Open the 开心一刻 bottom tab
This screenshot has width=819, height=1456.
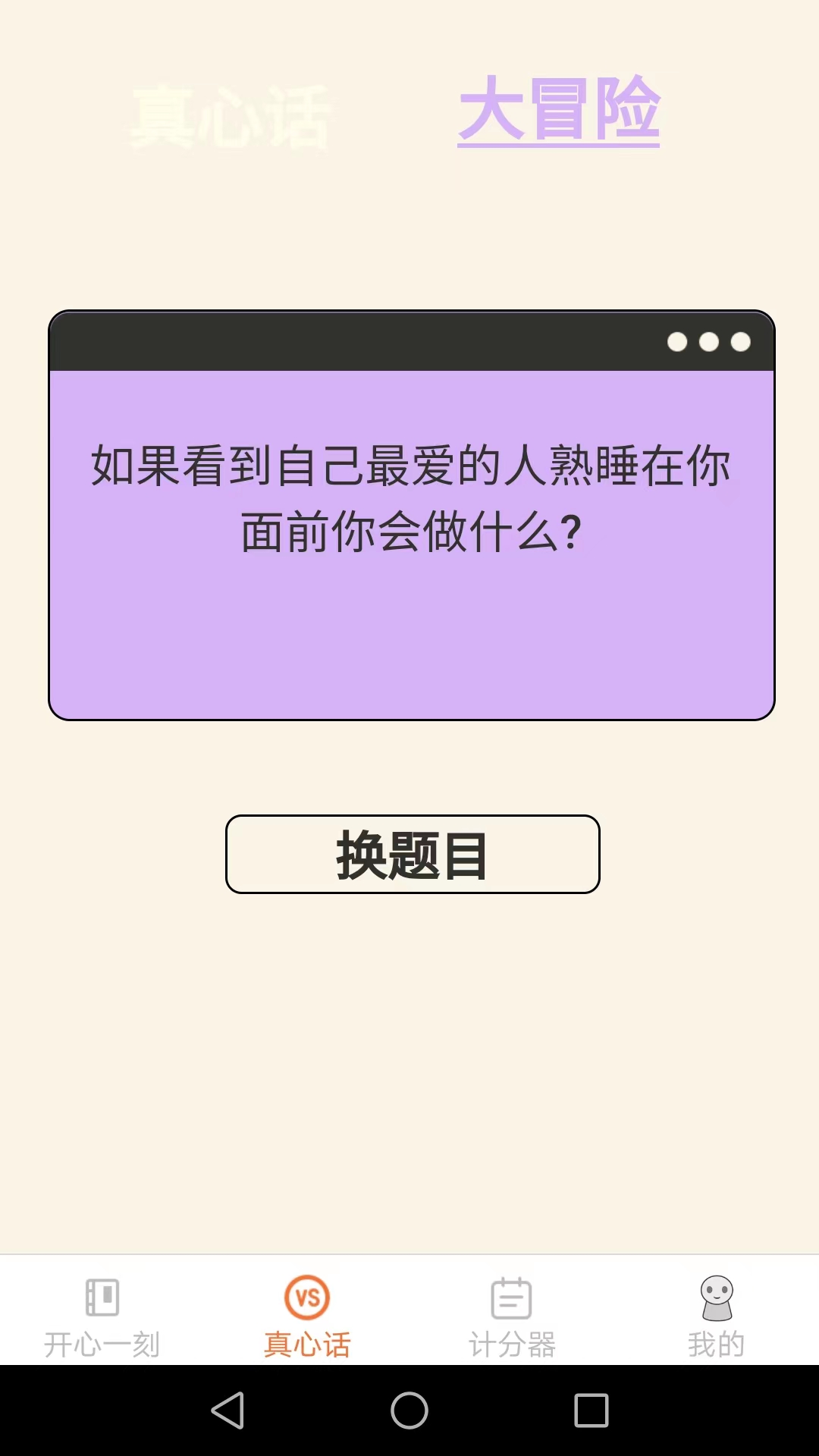[102, 1316]
